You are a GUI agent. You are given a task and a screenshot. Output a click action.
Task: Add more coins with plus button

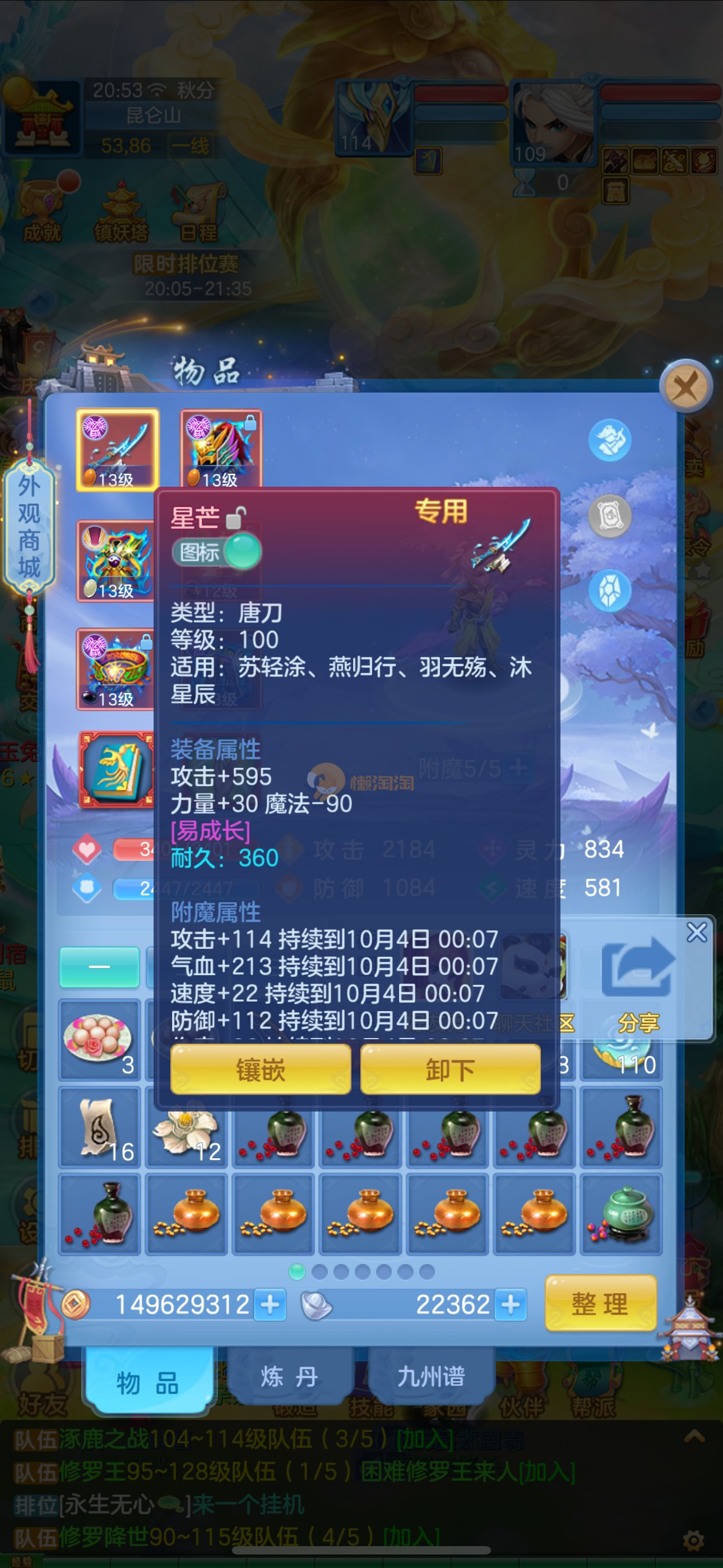[x=270, y=1304]
